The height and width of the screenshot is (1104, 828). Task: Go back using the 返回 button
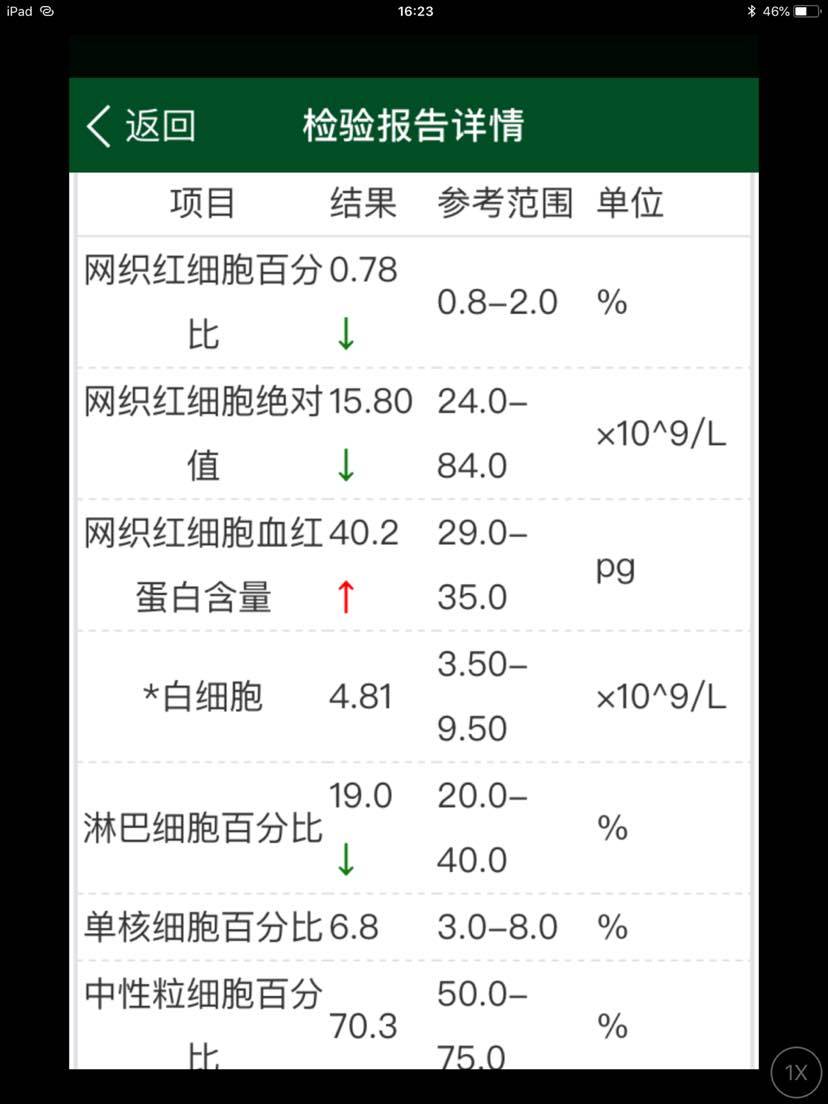click(x=141, y=127)
